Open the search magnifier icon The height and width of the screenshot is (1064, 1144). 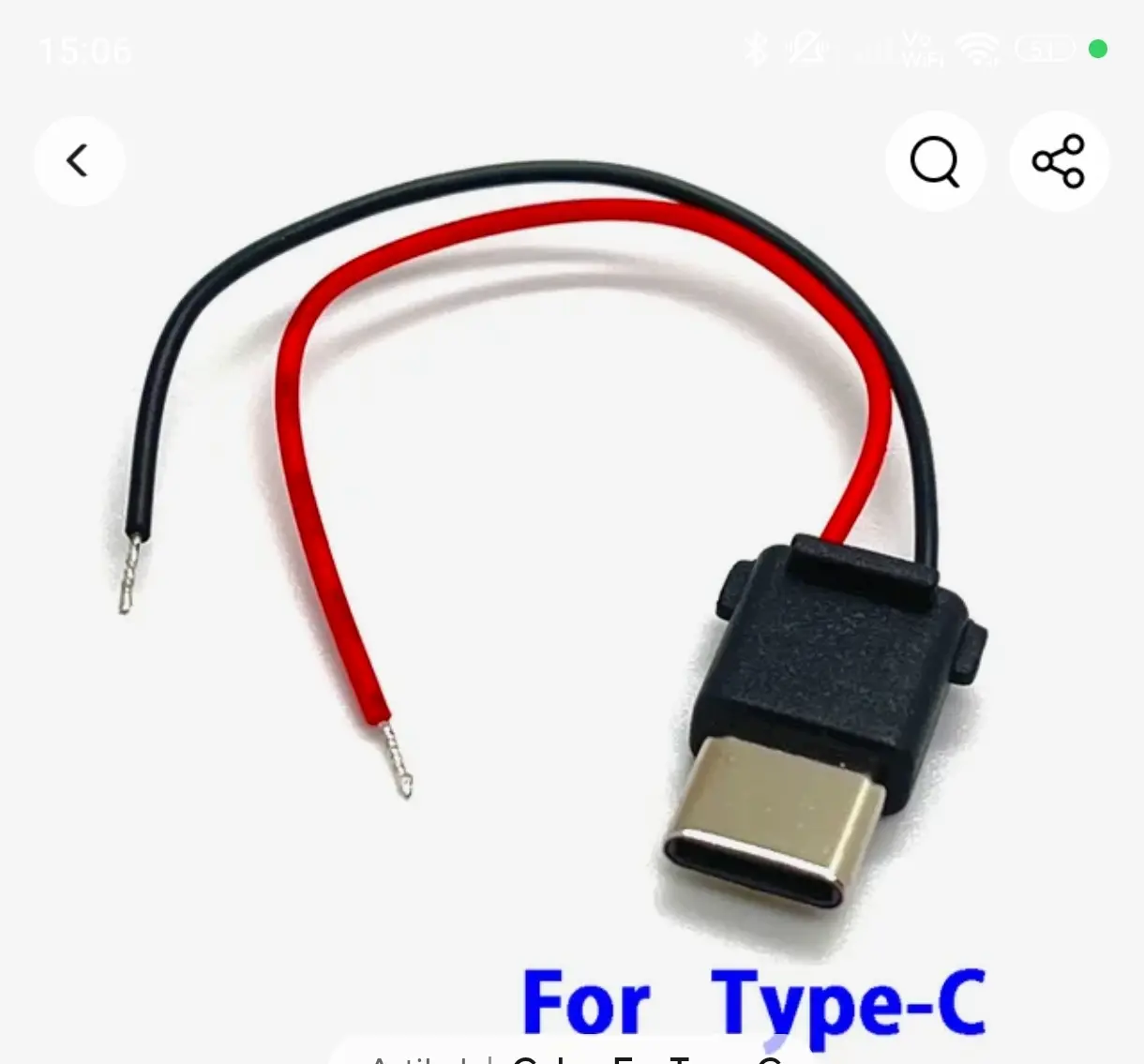pyautogui.click(x=935, y=162)
